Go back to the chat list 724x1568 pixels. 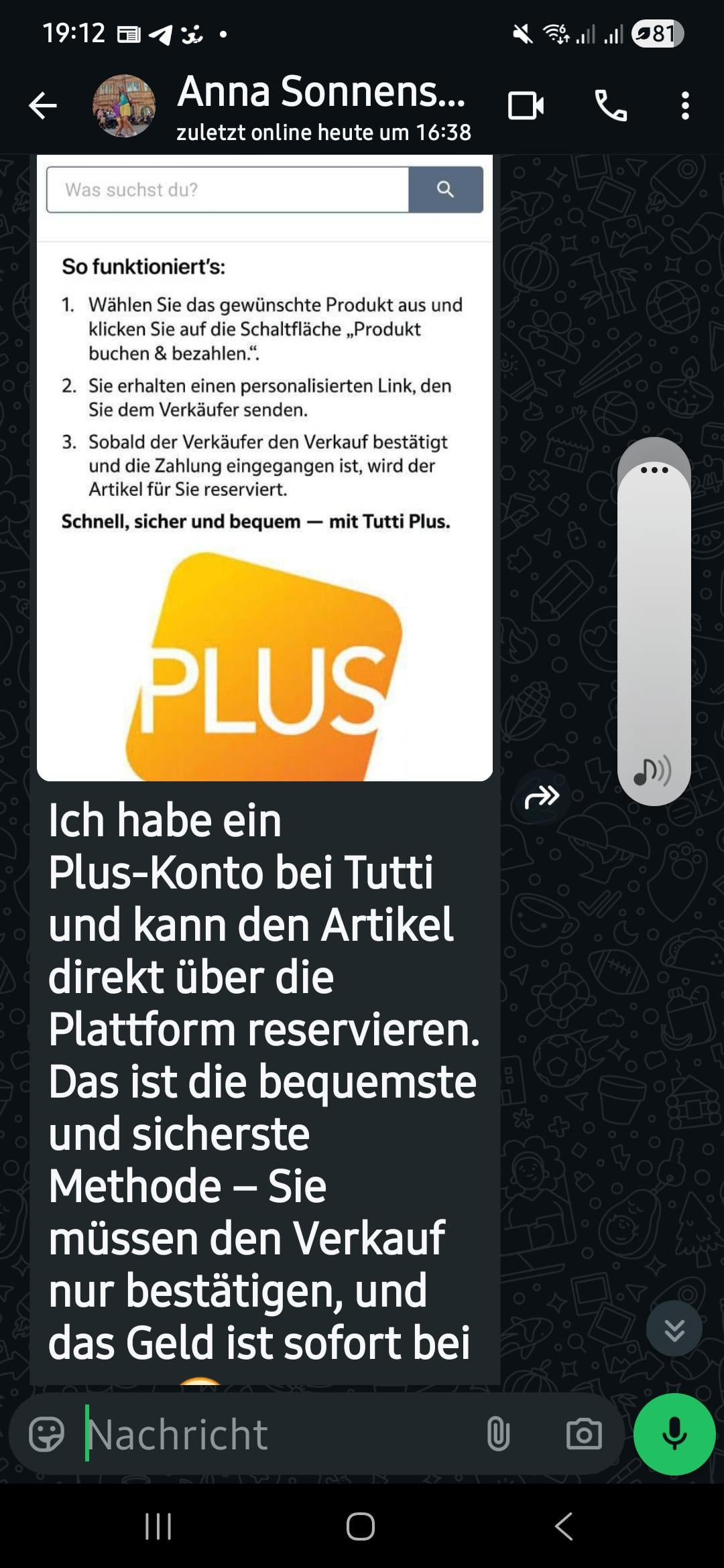(x=43, y=106)
